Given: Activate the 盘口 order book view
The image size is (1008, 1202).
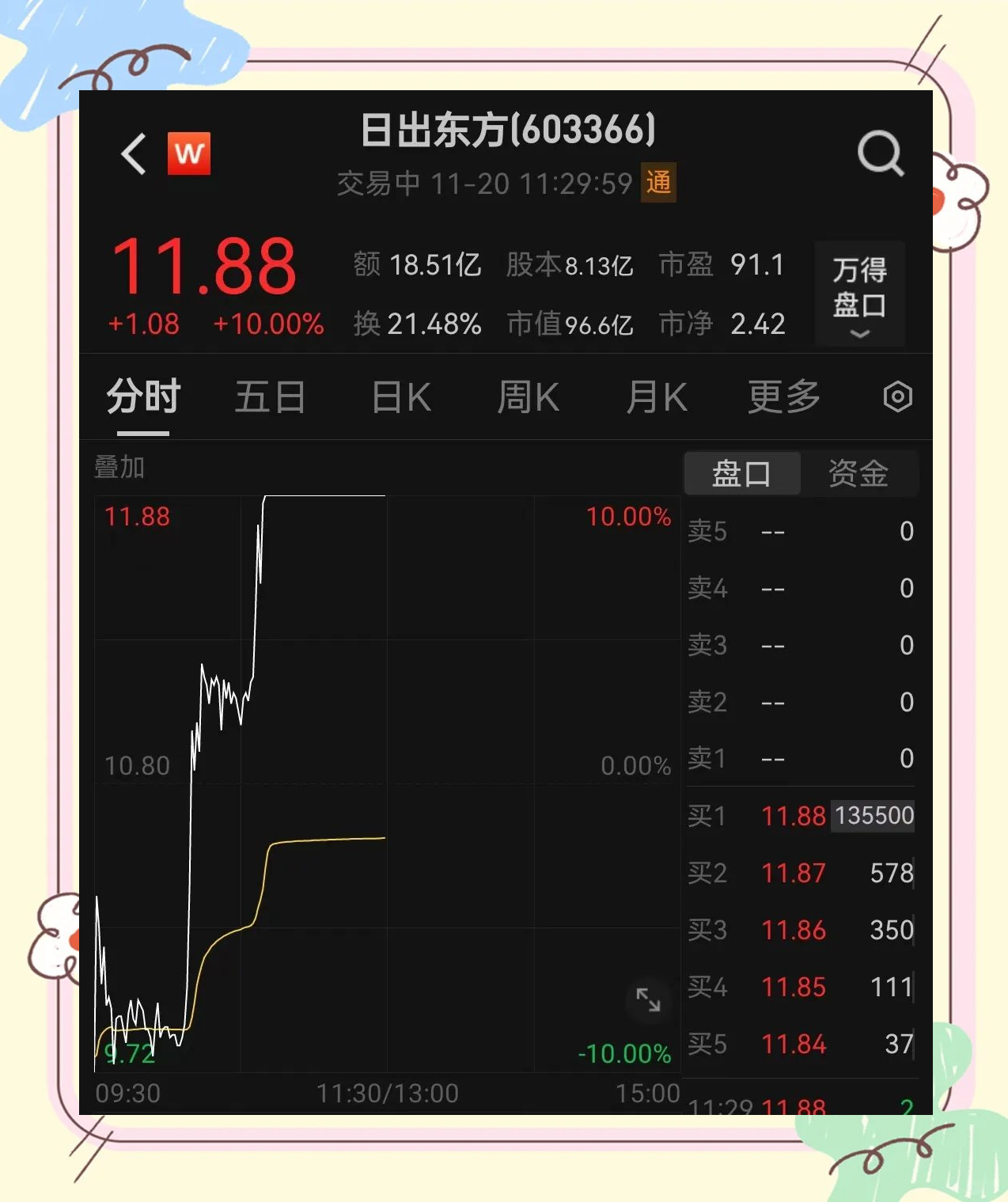Looking at the screenshot, I should click(742, 473).
